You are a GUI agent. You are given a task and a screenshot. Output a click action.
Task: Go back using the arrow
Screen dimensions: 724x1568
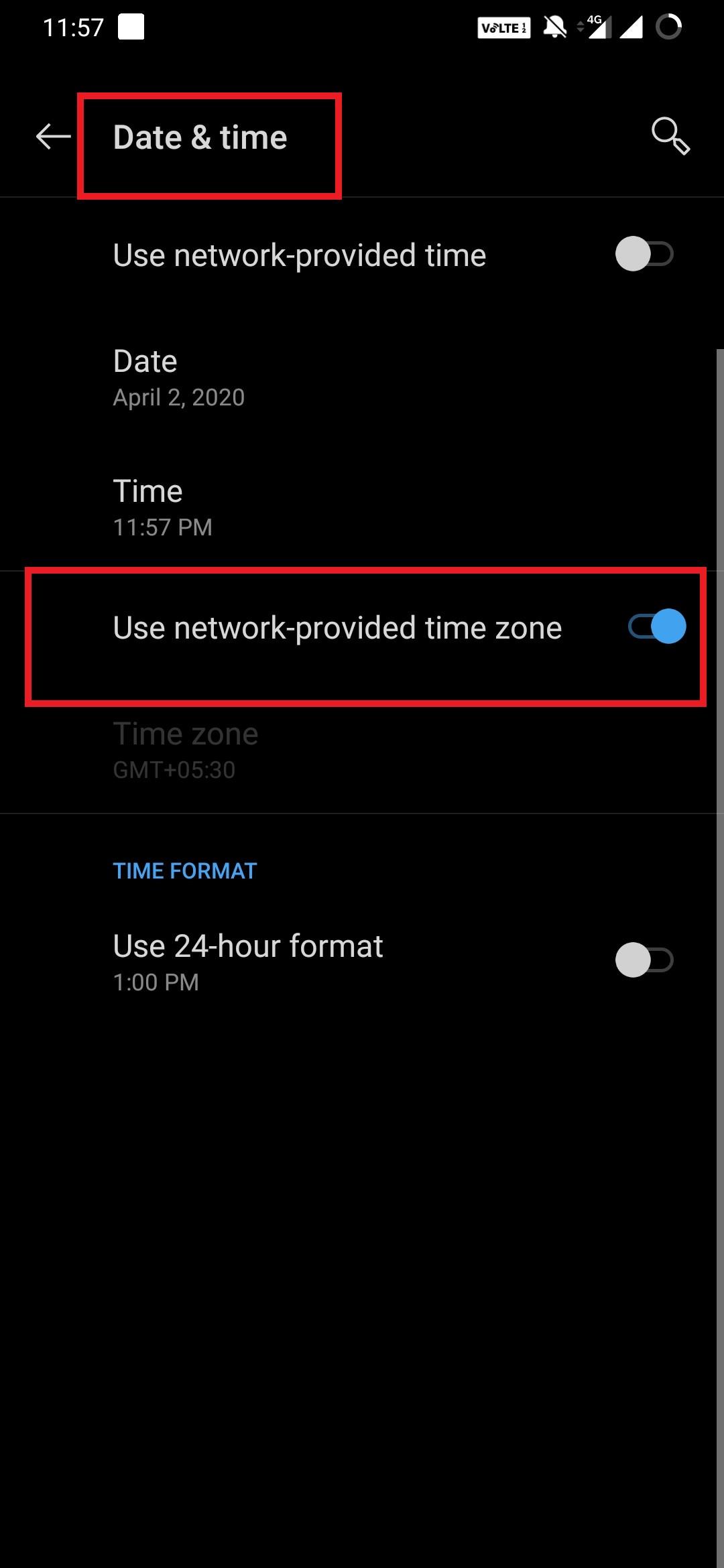pos(53,137)
